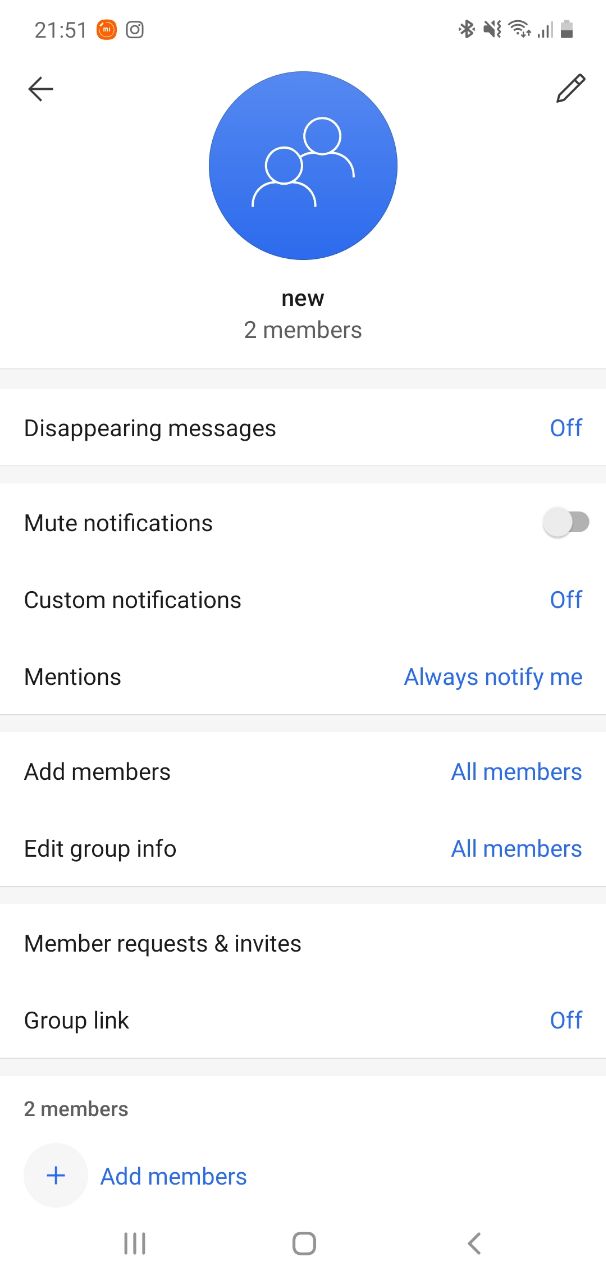Open the group avatar picture
This screenshot has height=1280, width=606.
coord(303,166)
